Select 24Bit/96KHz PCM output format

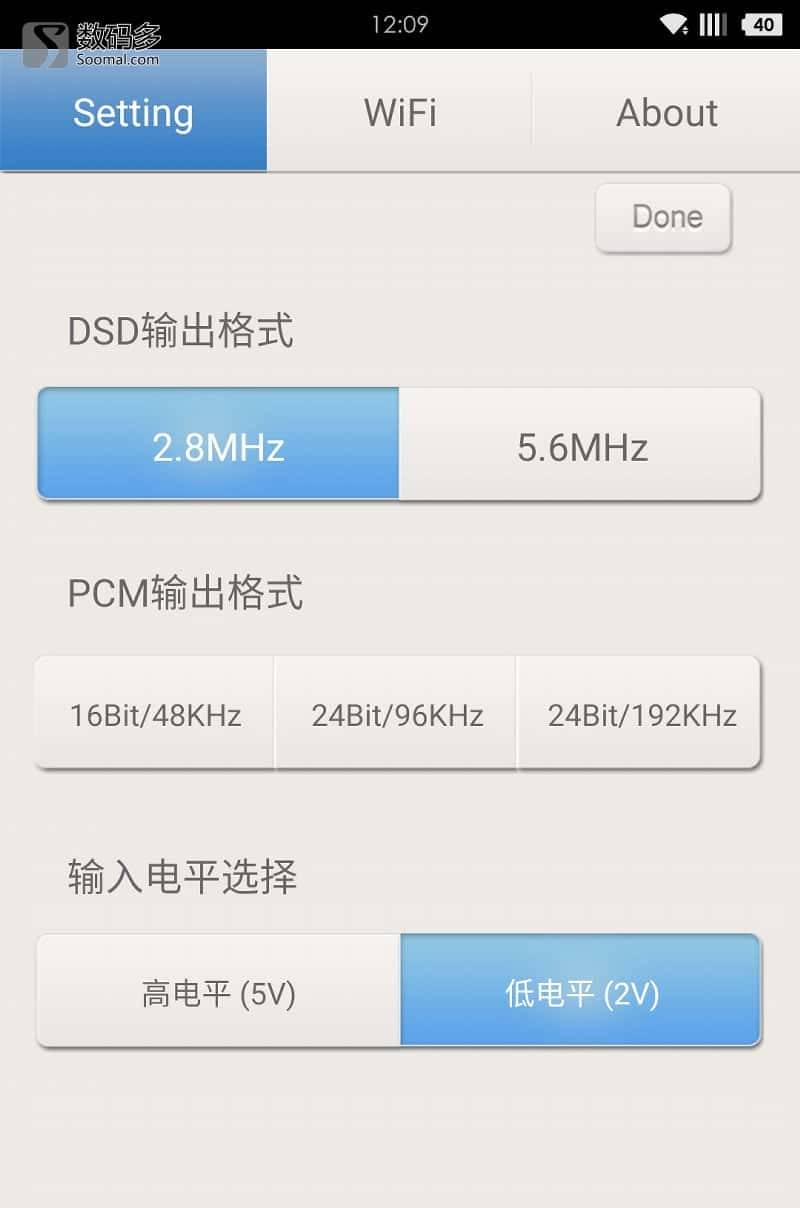[x=396, y=713]
